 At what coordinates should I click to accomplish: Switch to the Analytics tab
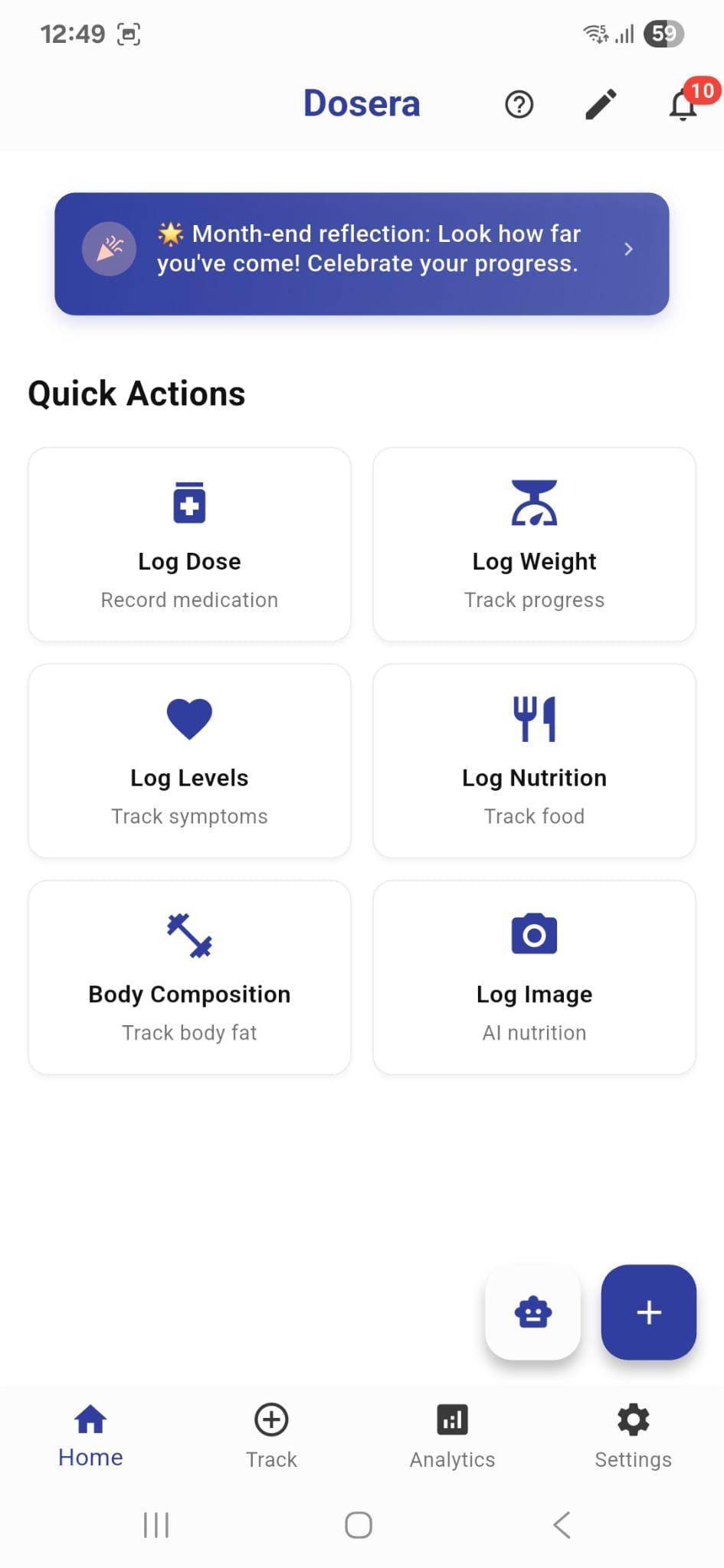click(x=452, y=1436)
